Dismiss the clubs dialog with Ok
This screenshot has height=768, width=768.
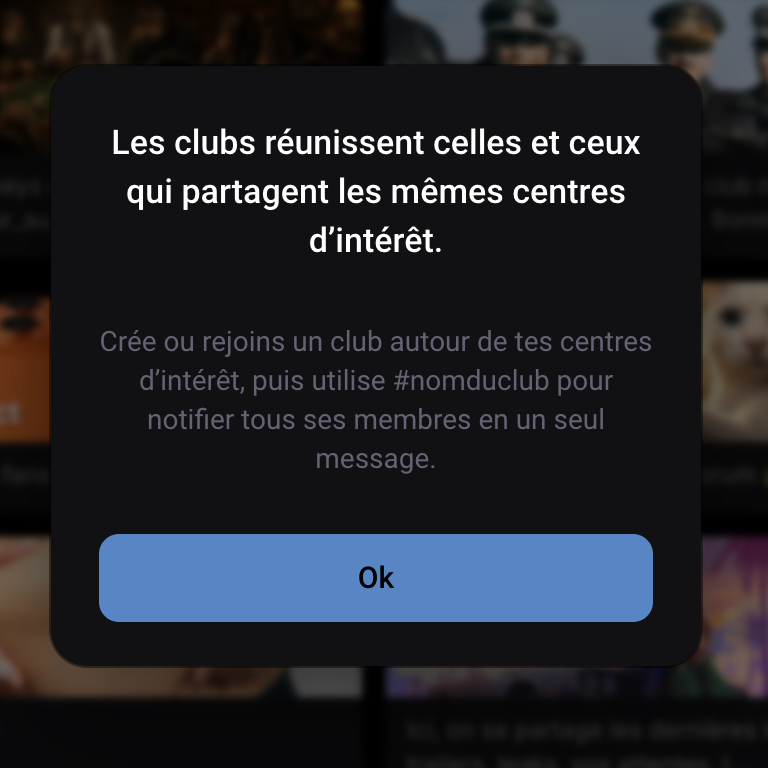pyautogui.click(x=376, y=578)
